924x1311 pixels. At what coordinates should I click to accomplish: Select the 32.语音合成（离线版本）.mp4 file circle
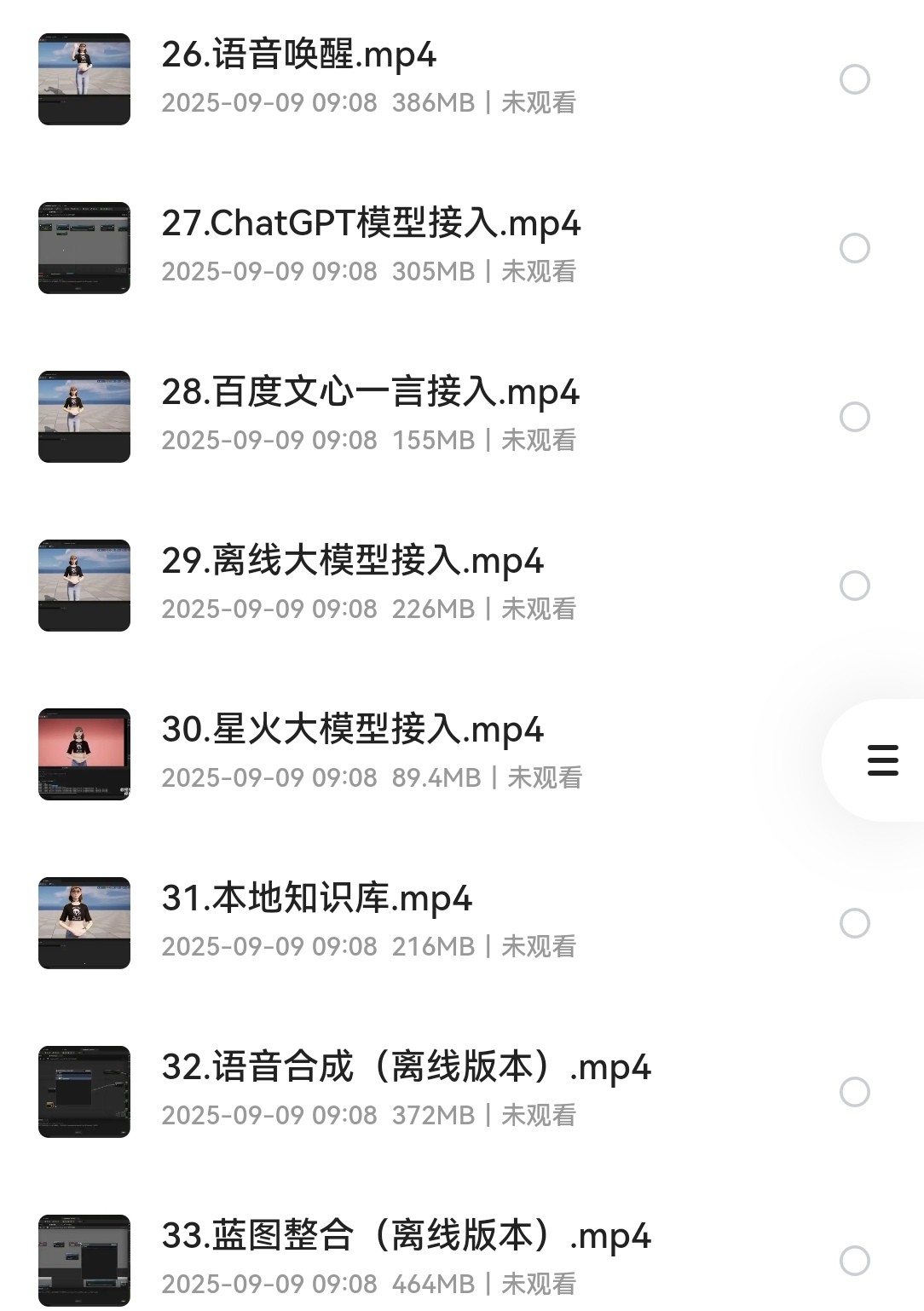tap(854, 1092)
